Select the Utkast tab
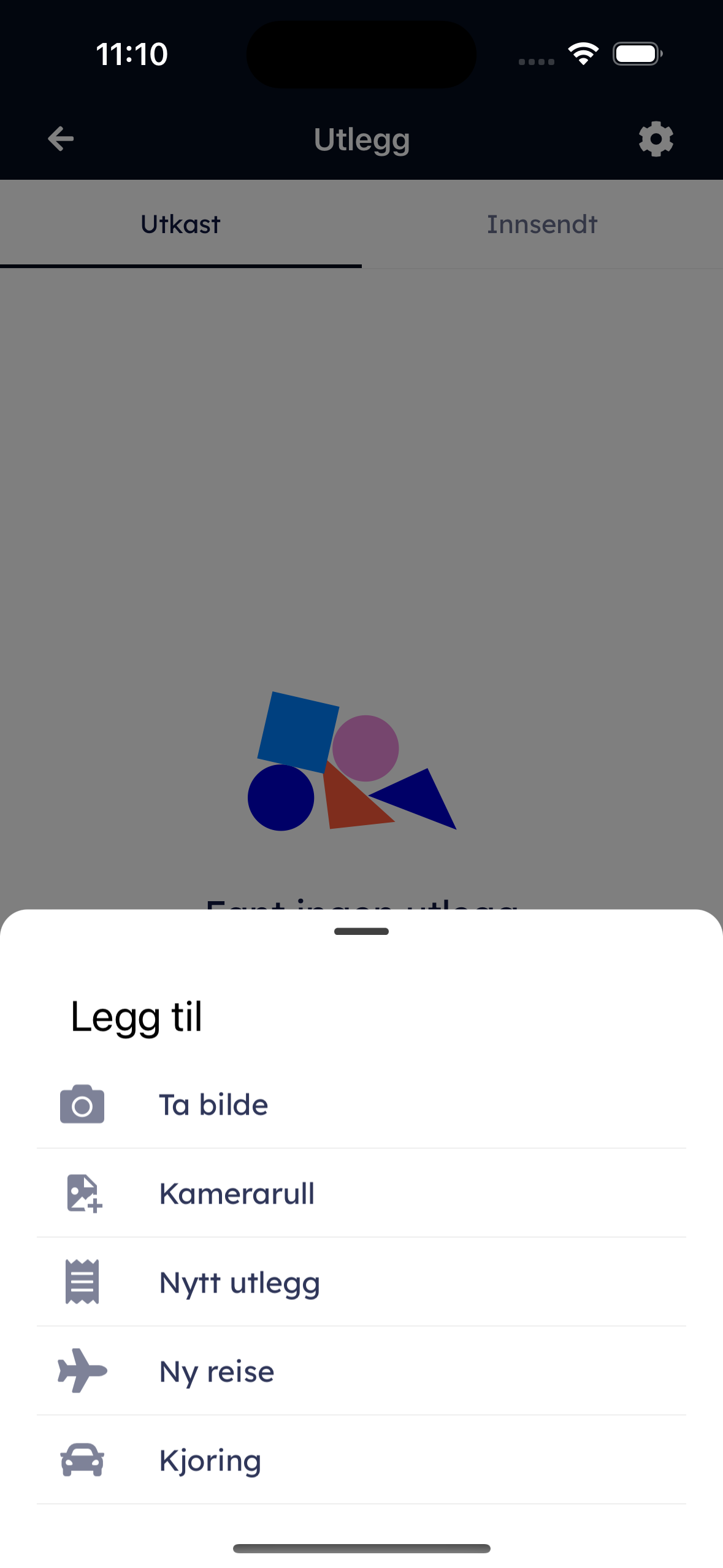 pyautogui.click(x=180, y=225)
